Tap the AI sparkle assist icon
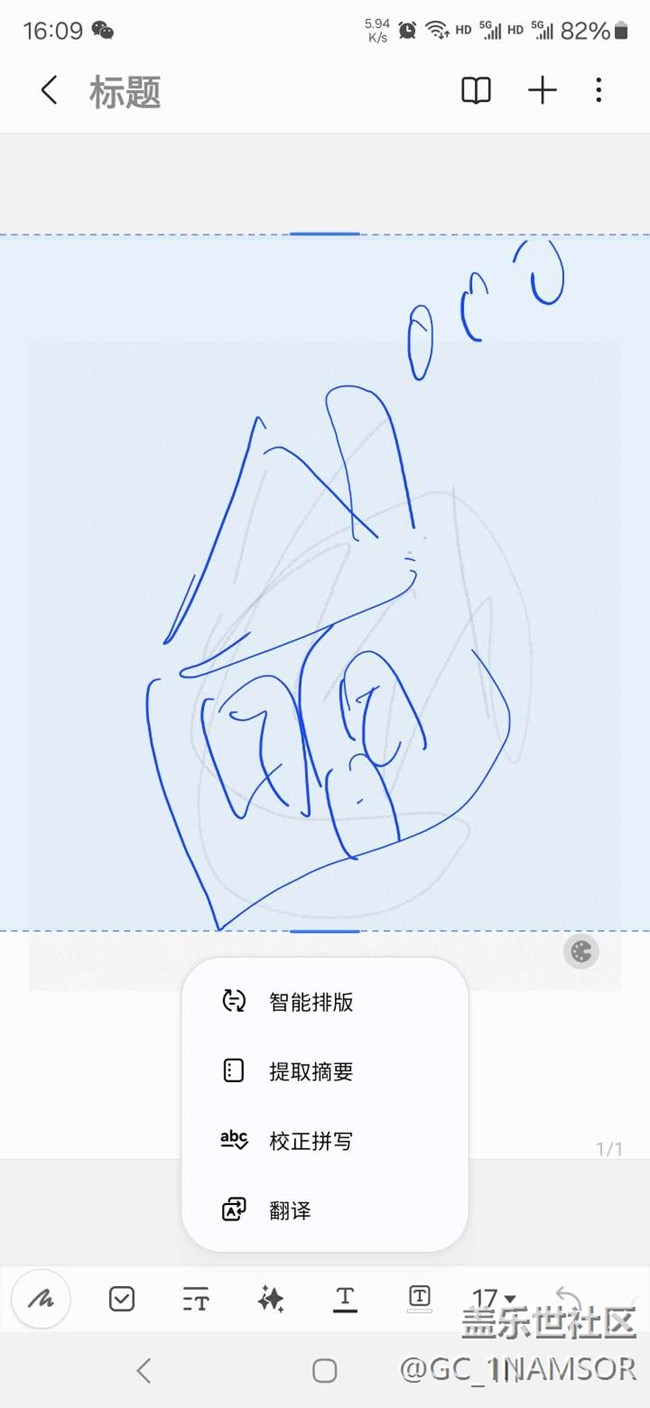Viewport: 650px width, 1408px height. pos(270,1299)
